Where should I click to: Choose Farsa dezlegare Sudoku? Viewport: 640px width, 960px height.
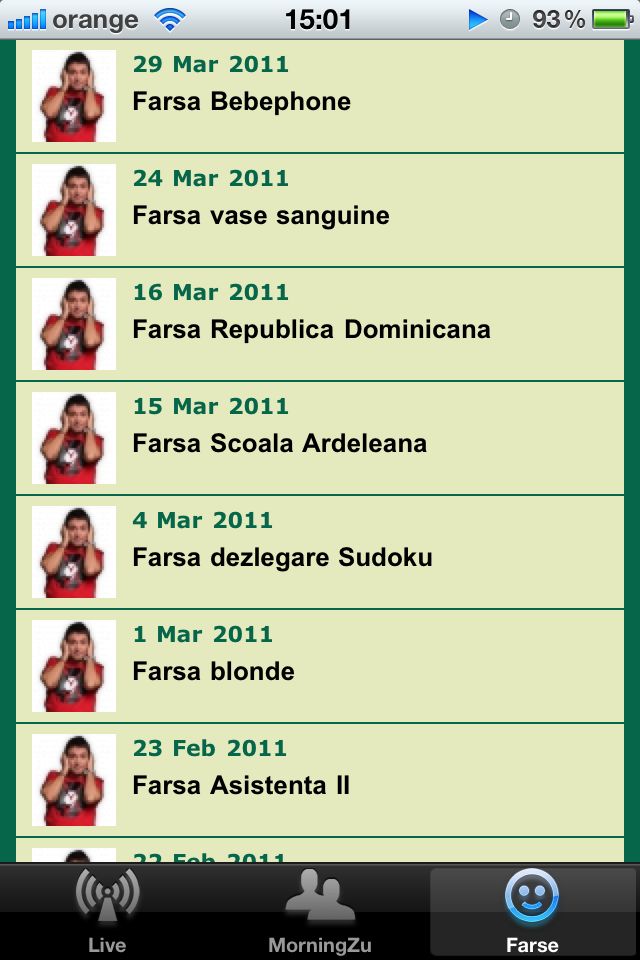tap(320, 553)
